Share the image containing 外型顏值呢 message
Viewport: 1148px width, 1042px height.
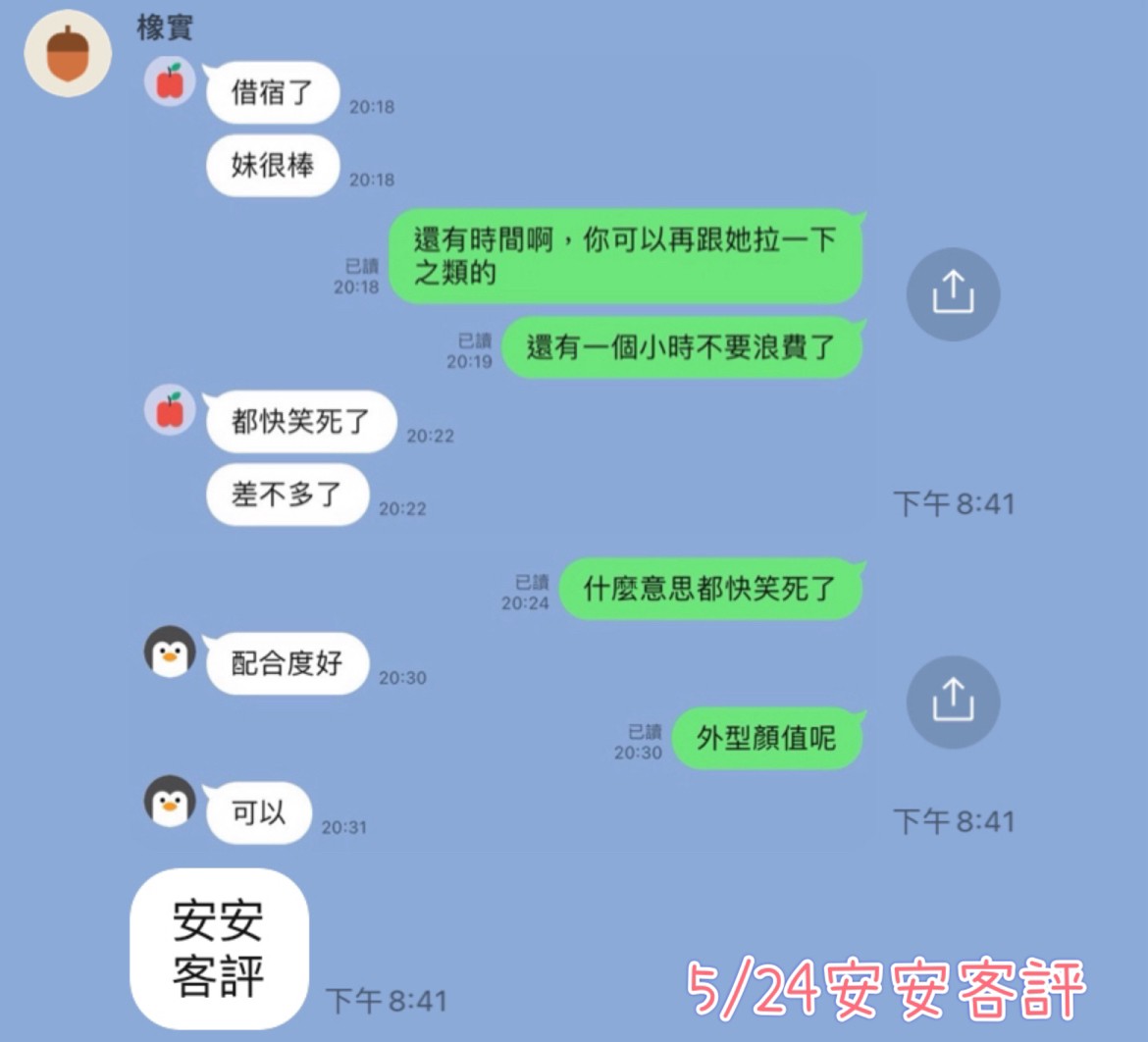pyautogui.click(x=952, y=702)
